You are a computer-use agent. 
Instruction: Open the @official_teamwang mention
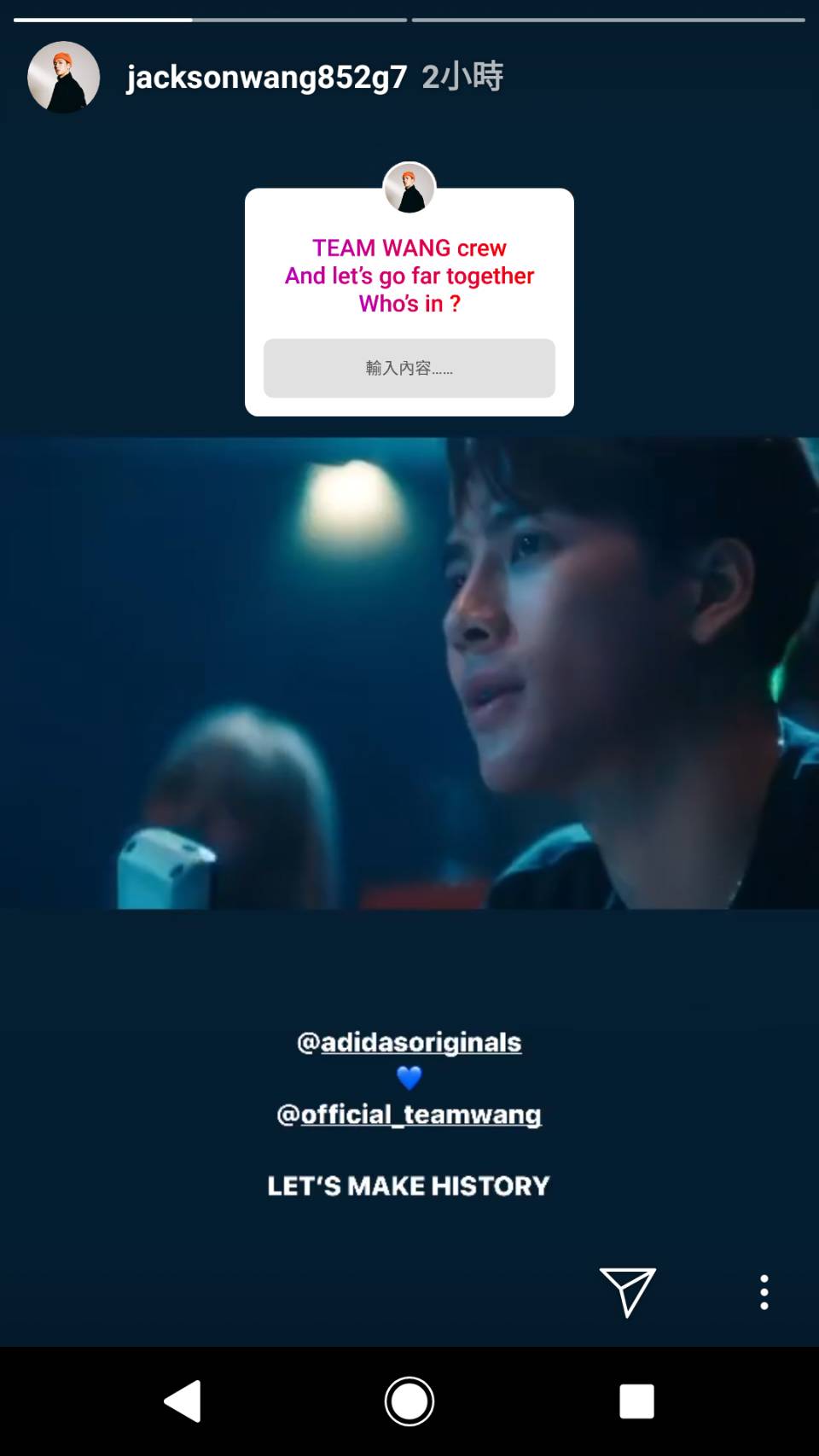coord(409,1115)
